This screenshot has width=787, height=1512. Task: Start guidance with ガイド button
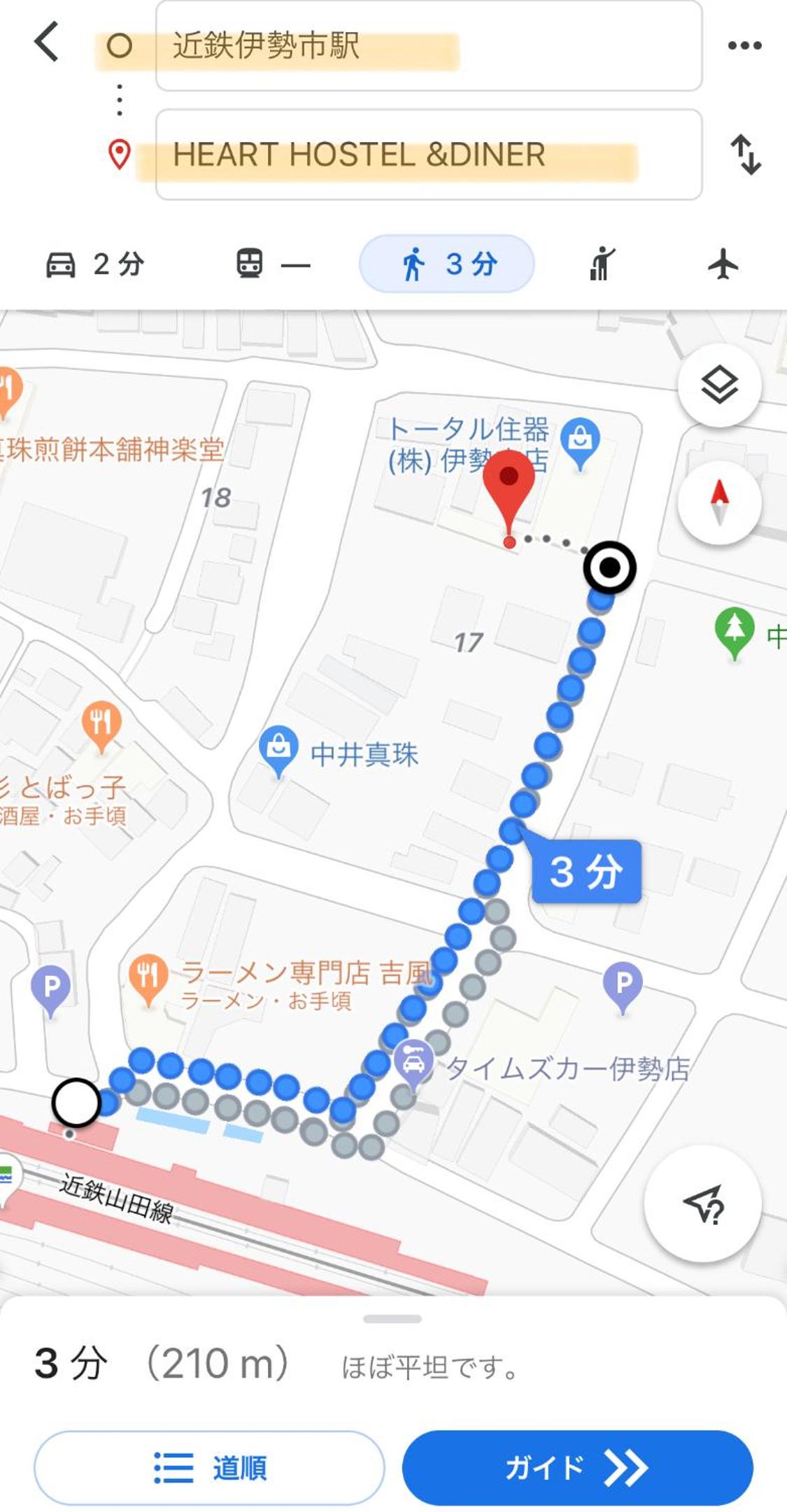coord(577,1467)
